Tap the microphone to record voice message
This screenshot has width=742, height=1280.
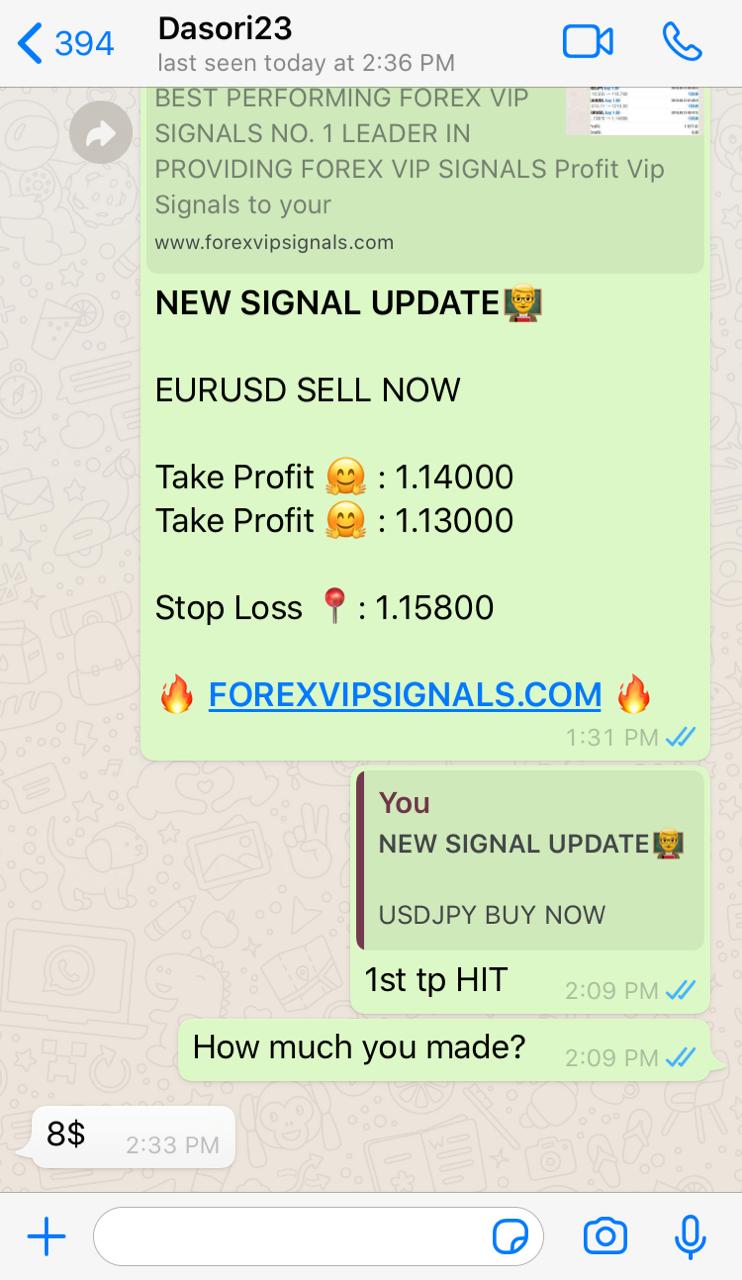point(690,1237)
